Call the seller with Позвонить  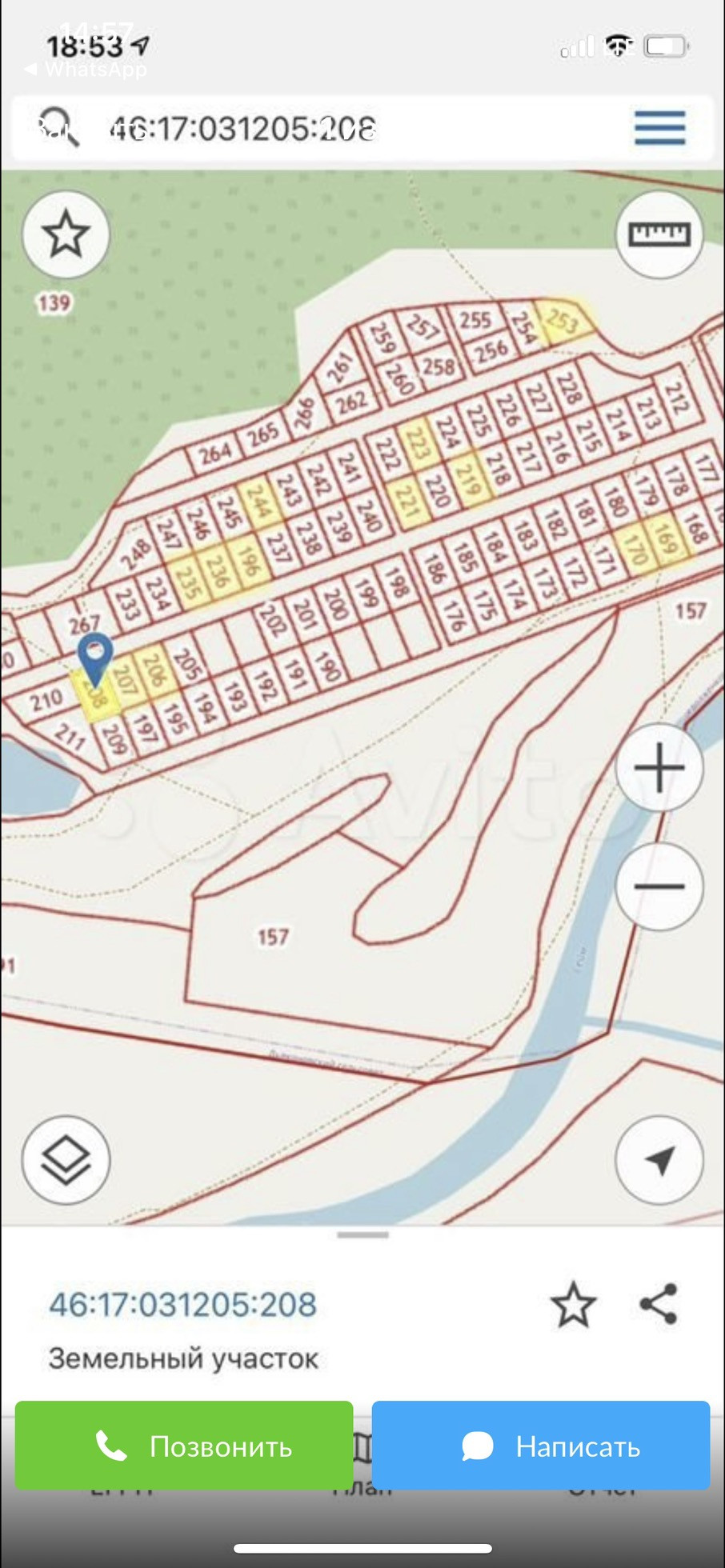184,1446
